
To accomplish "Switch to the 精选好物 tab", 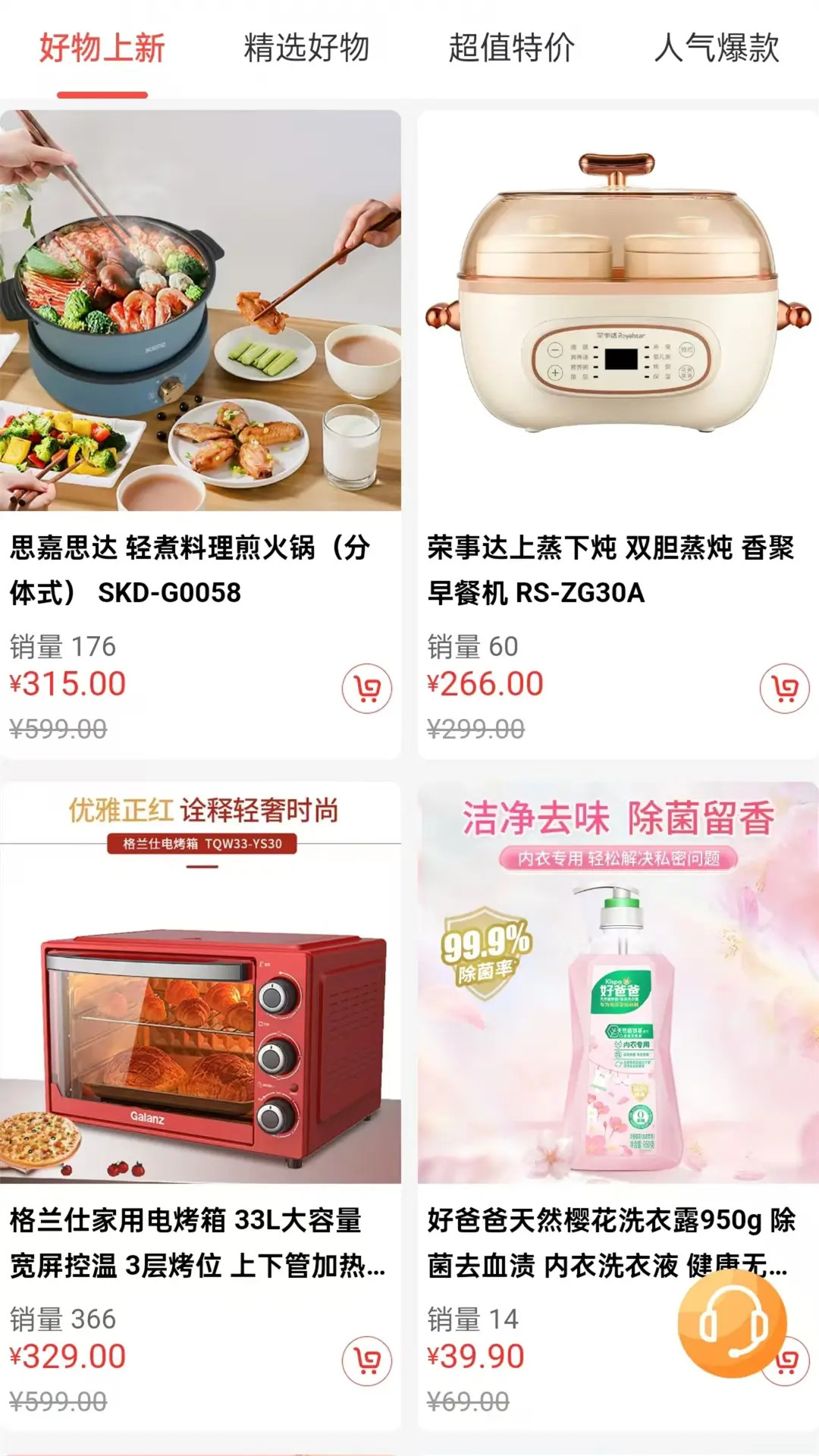I will [306, 48].
